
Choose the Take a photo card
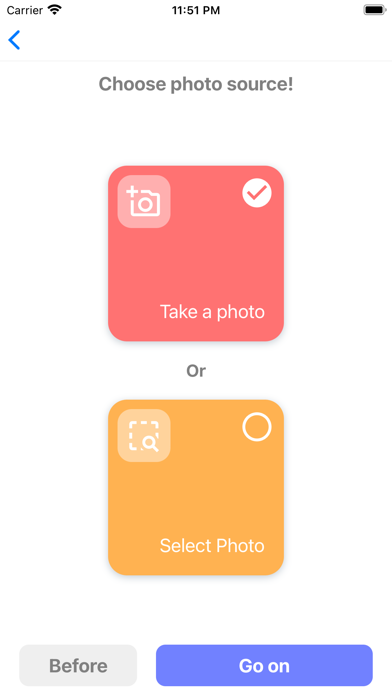point(196,253)
